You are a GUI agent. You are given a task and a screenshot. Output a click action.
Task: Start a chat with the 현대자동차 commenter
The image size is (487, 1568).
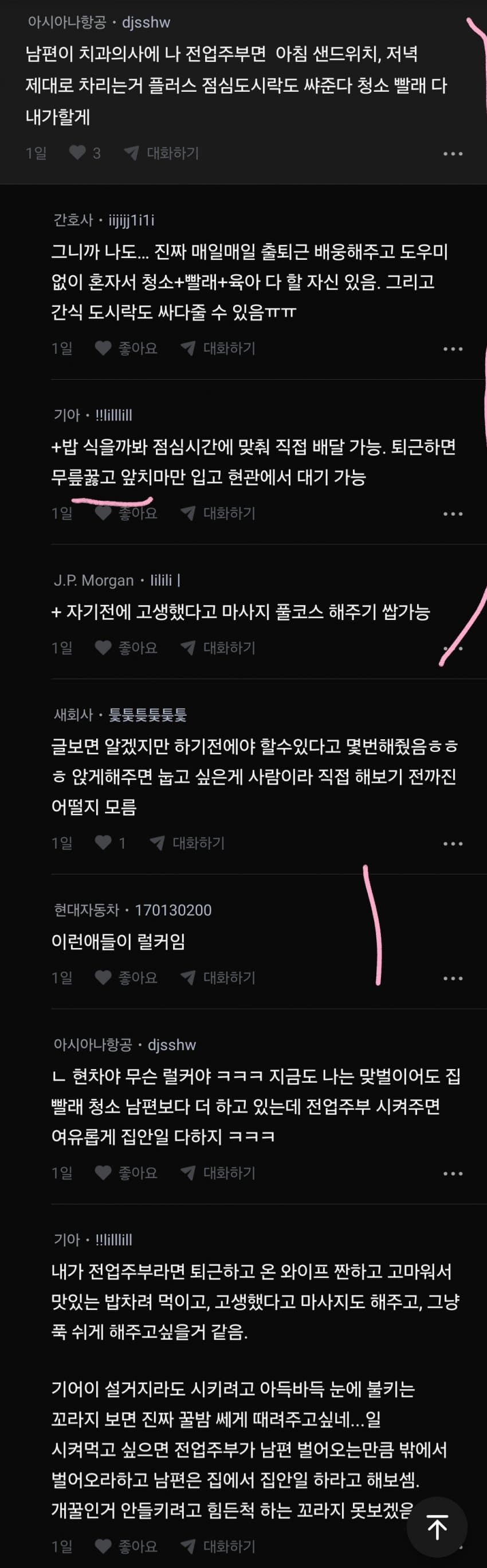click(218, 978)
